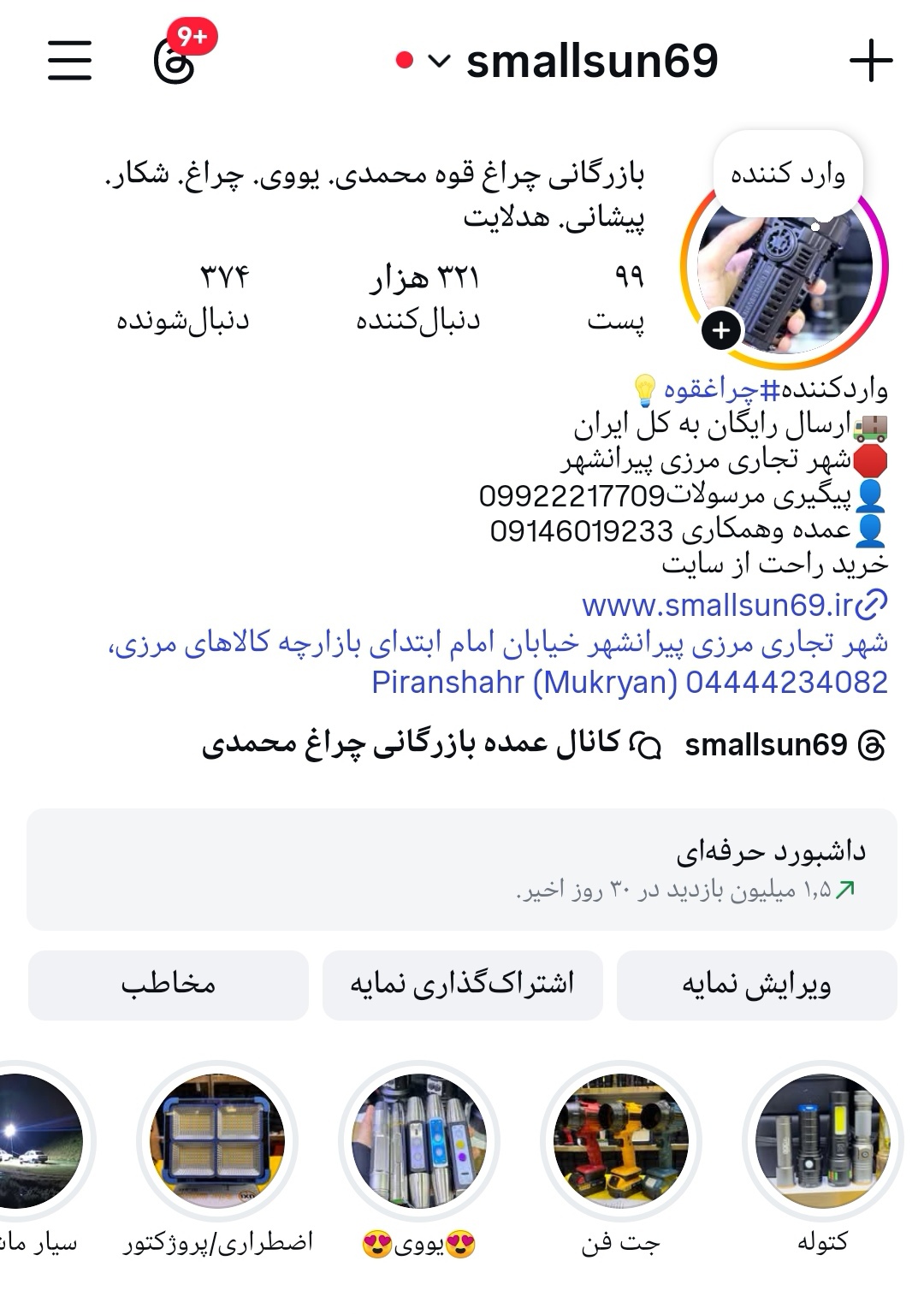Create new content with plus icon
The height and width of the screenshot is (1314, 924).
(871, 61)
